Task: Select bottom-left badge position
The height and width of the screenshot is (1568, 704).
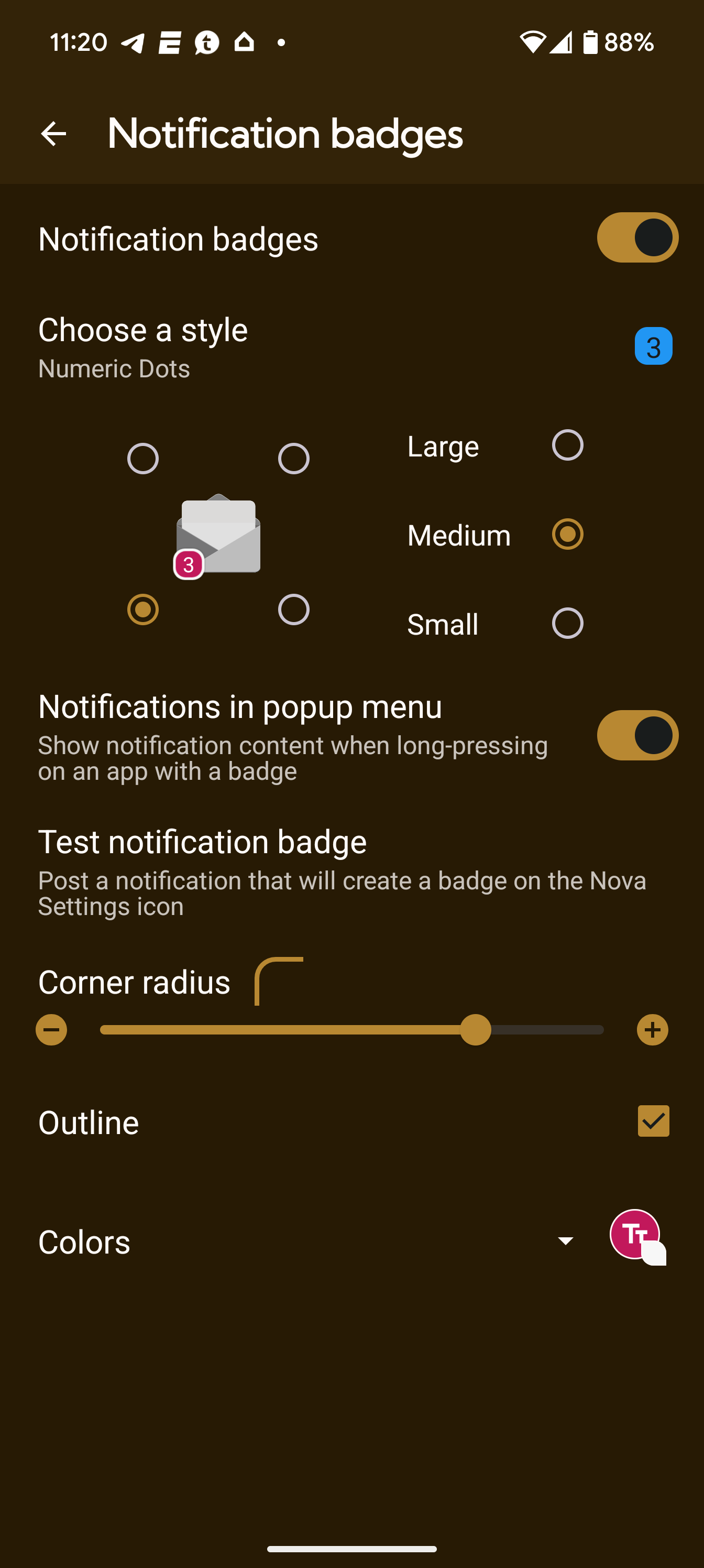Action: 143,609
